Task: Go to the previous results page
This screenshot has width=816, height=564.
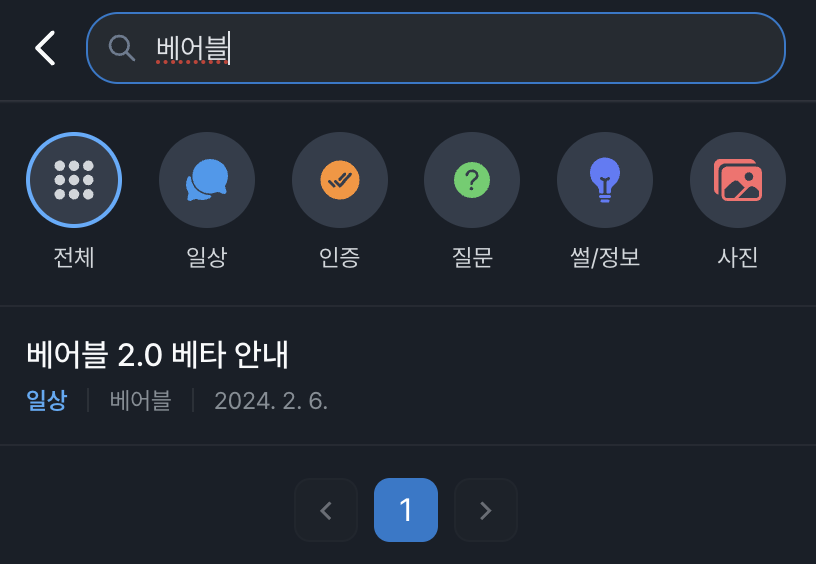Action: (x=326, y=510)
